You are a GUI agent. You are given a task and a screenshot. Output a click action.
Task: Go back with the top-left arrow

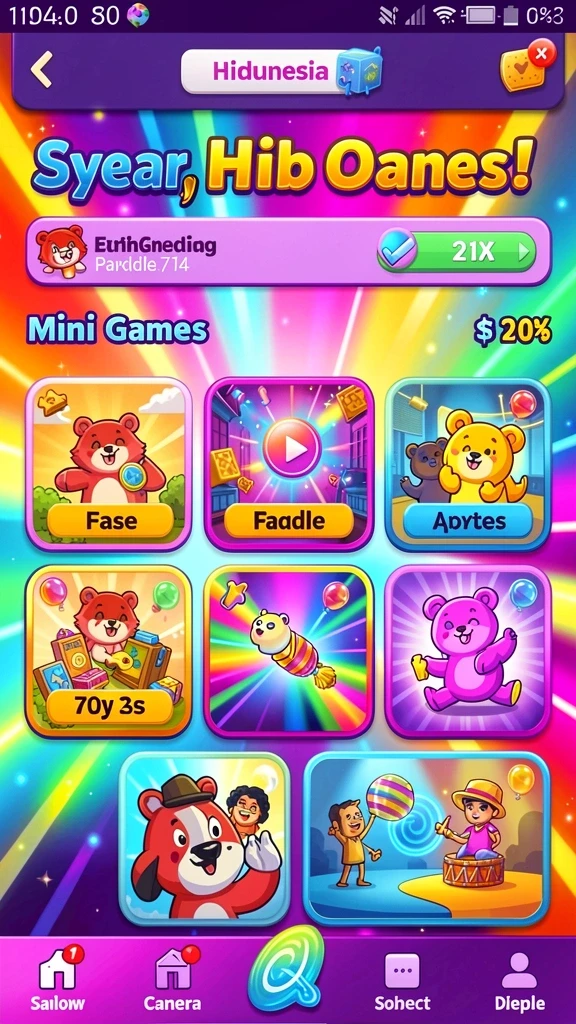tap(42, 69)
